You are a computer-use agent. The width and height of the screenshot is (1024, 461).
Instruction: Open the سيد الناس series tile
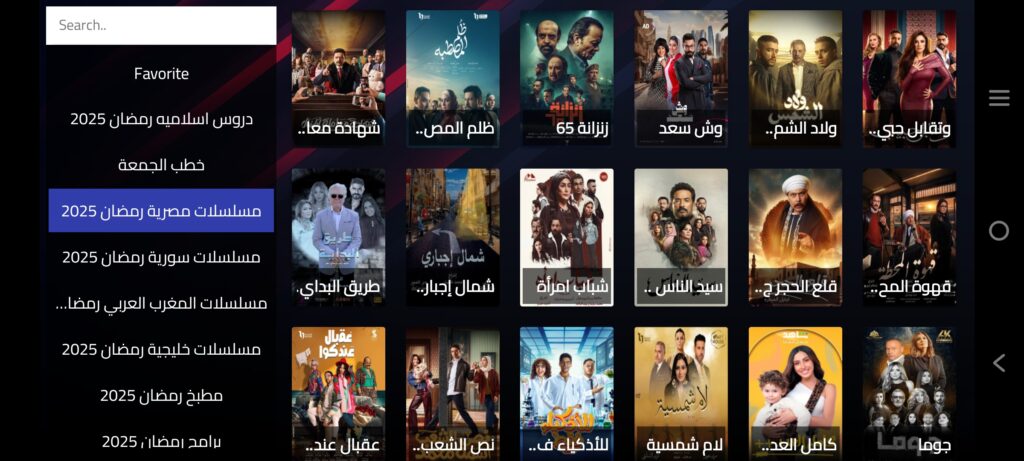click(680, 237)
